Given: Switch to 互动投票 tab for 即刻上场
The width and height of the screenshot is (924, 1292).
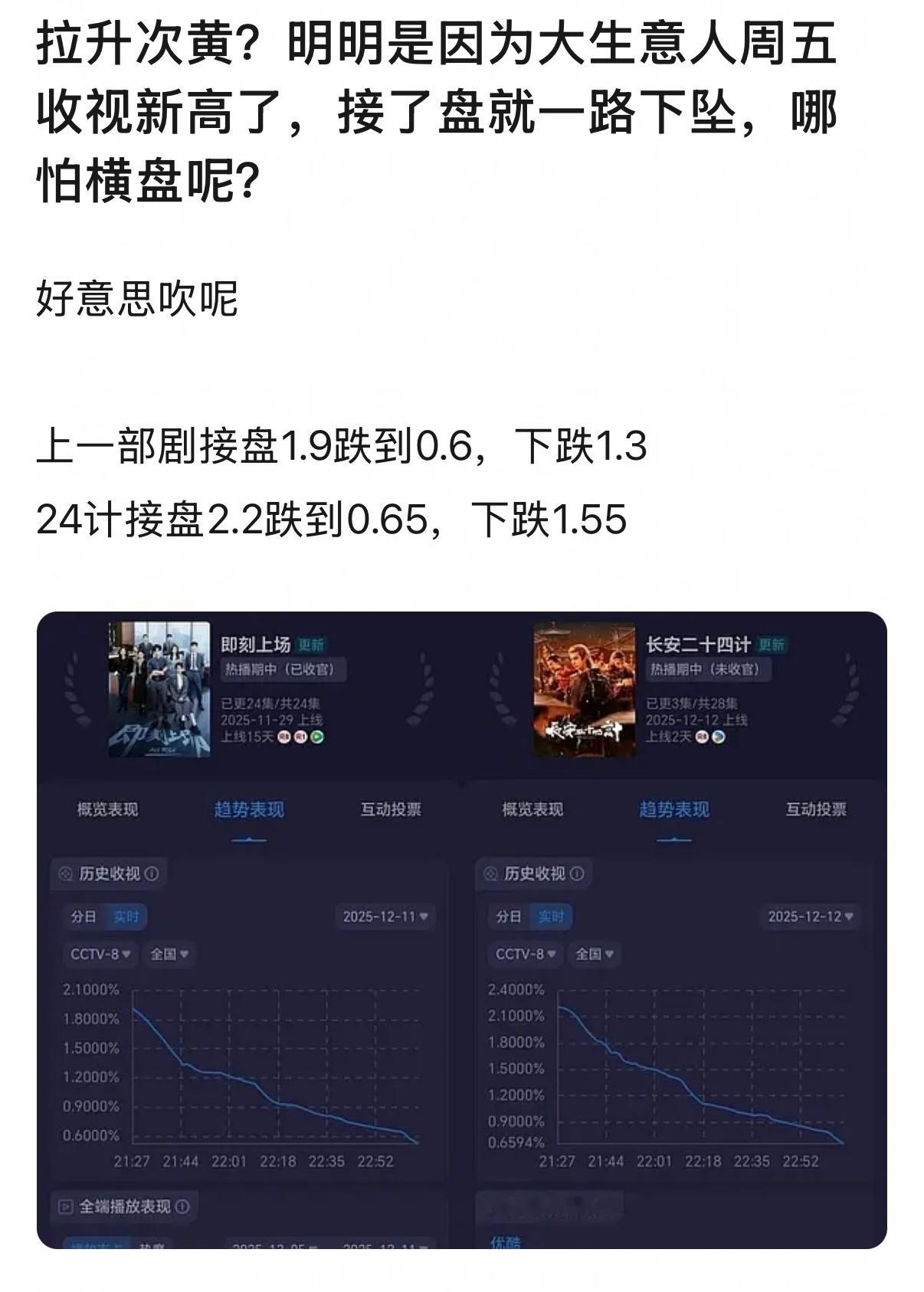Looking at the screenshot, I should 391,808.
